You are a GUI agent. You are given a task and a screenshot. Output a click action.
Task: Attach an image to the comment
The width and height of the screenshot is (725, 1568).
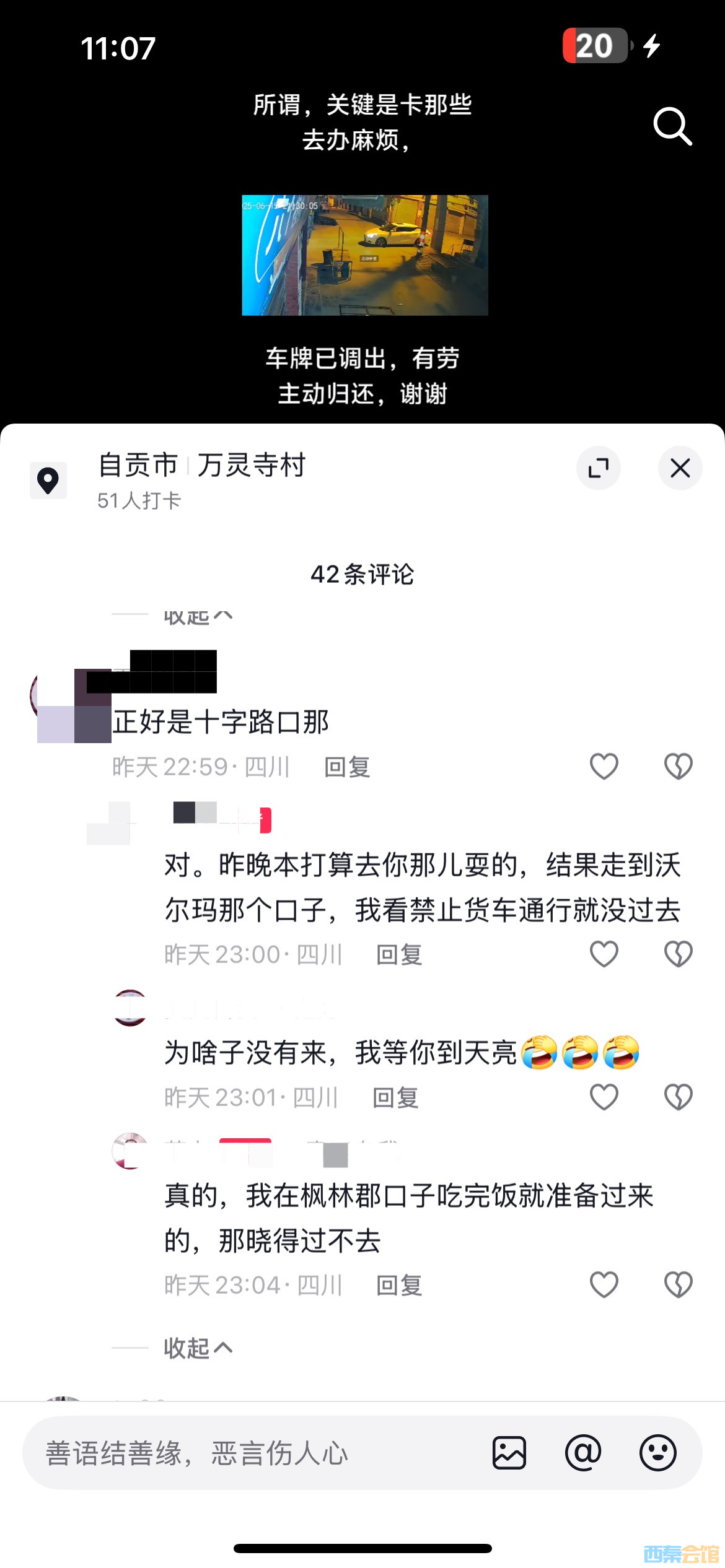[509, 1453]
